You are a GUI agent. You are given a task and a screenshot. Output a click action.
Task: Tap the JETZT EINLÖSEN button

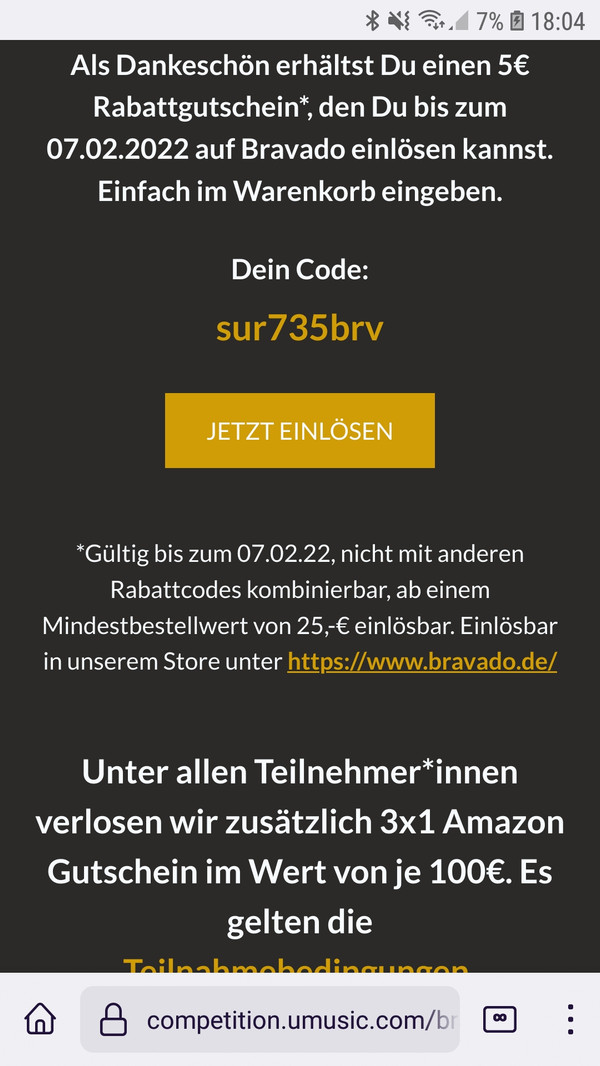click(x=299, y=430)
